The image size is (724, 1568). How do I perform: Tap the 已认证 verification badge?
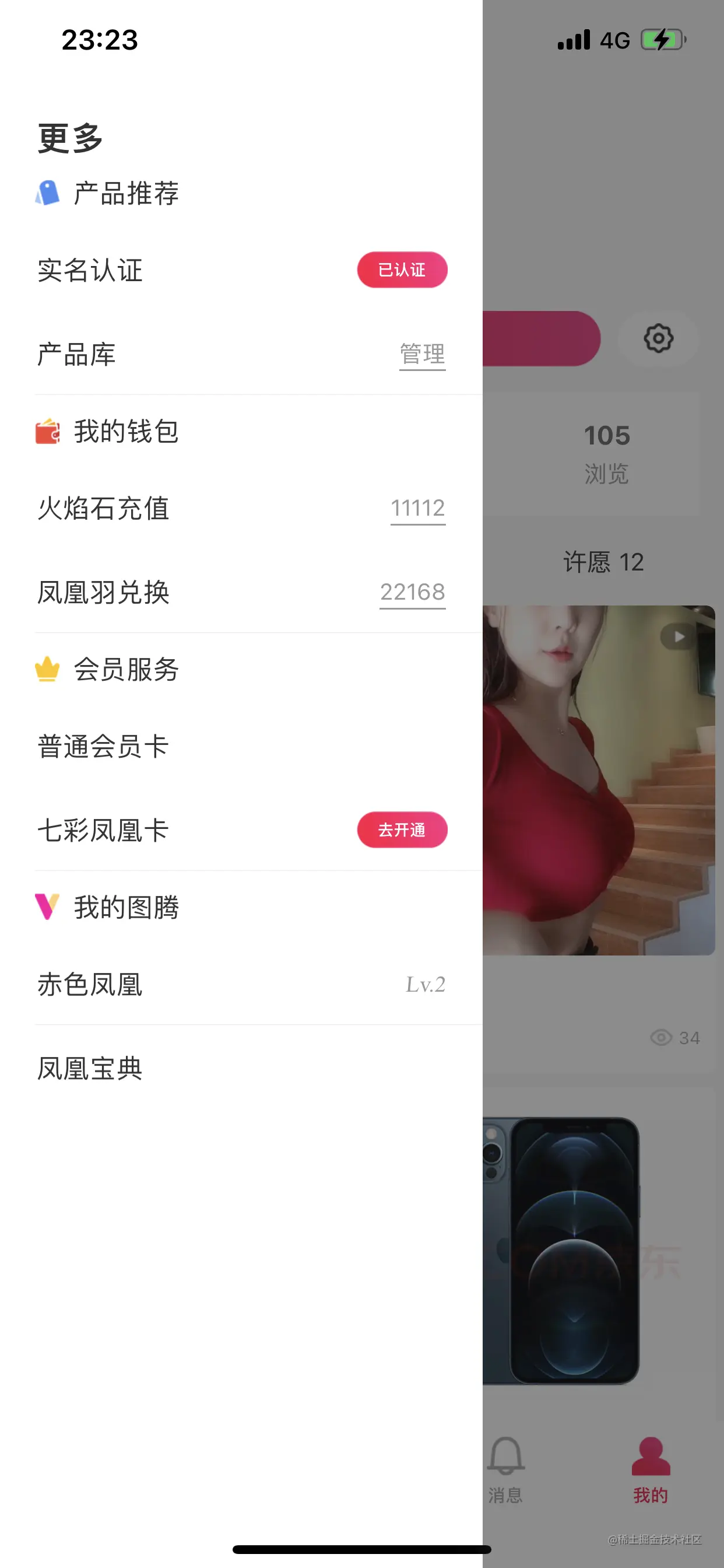click(x=402, y=269)
